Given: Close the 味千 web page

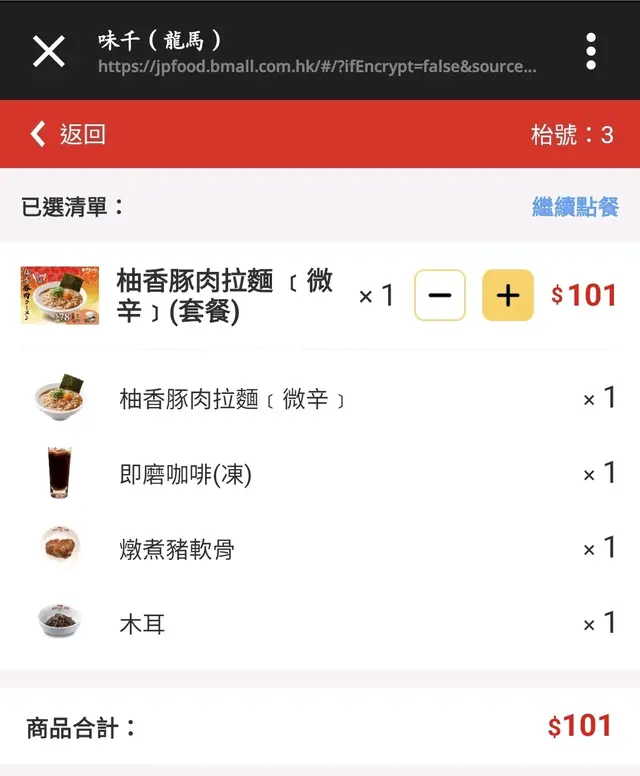Looking at the screenshot, I should coord(48,51).
